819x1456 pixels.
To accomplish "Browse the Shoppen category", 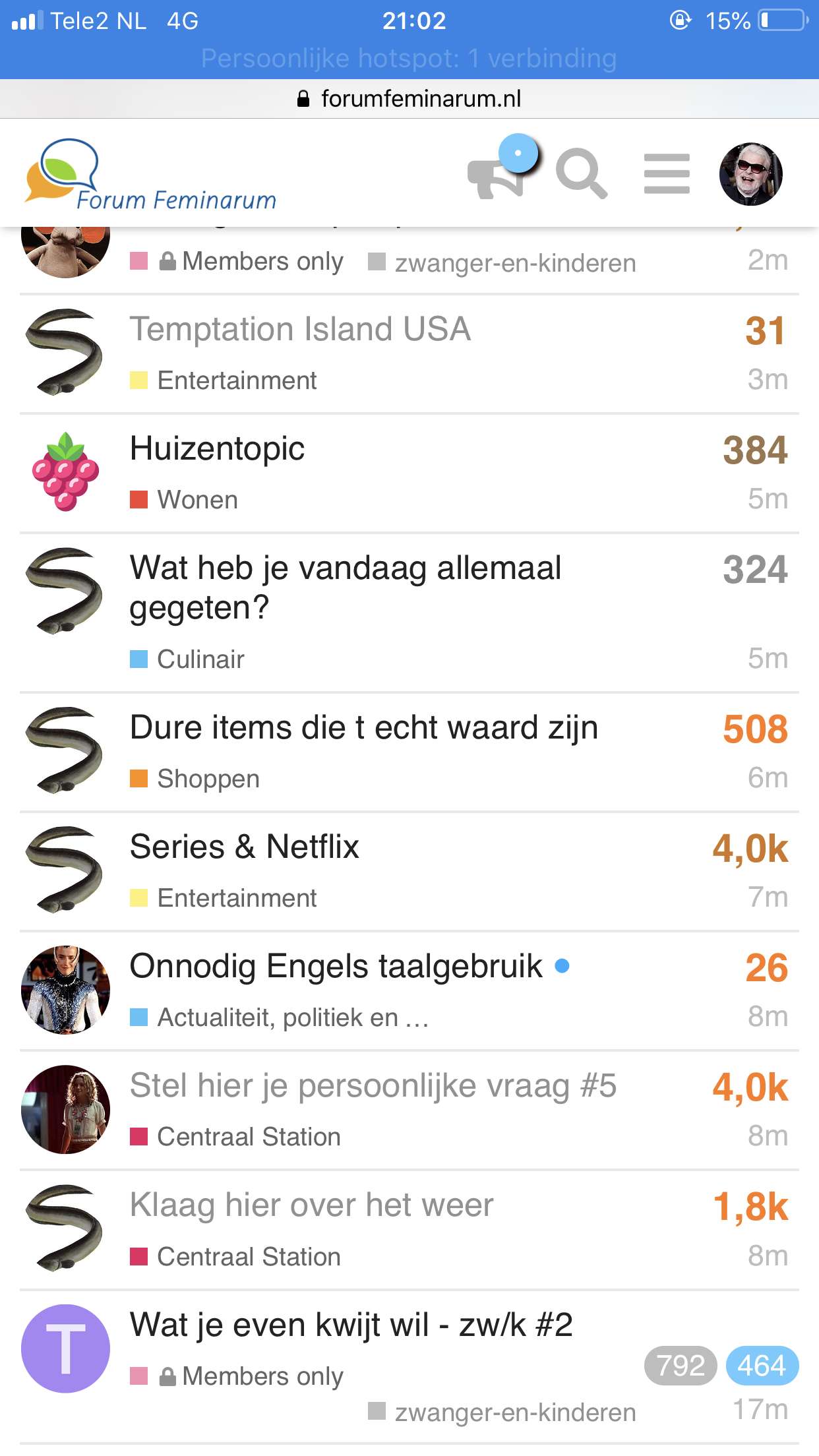I will (x=208, y=779).
